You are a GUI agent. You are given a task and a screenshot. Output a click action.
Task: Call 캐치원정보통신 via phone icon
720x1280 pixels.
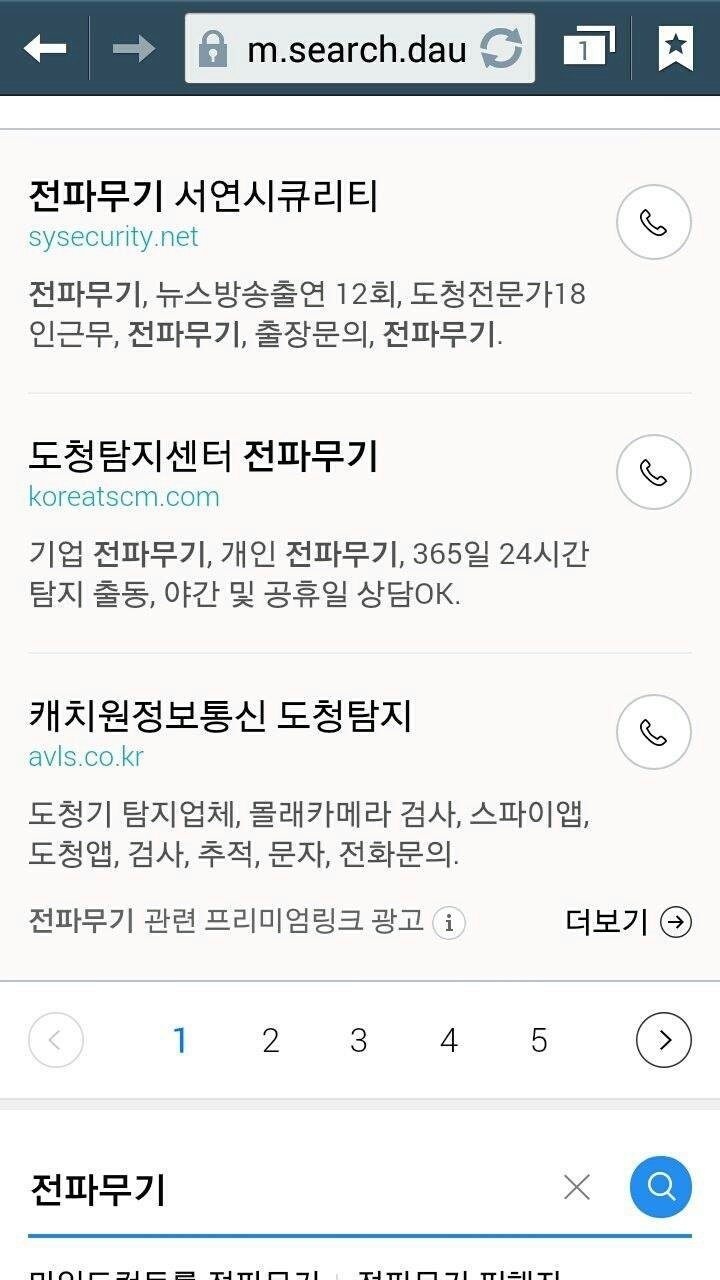pyautogui.click(x=654, y=732)
